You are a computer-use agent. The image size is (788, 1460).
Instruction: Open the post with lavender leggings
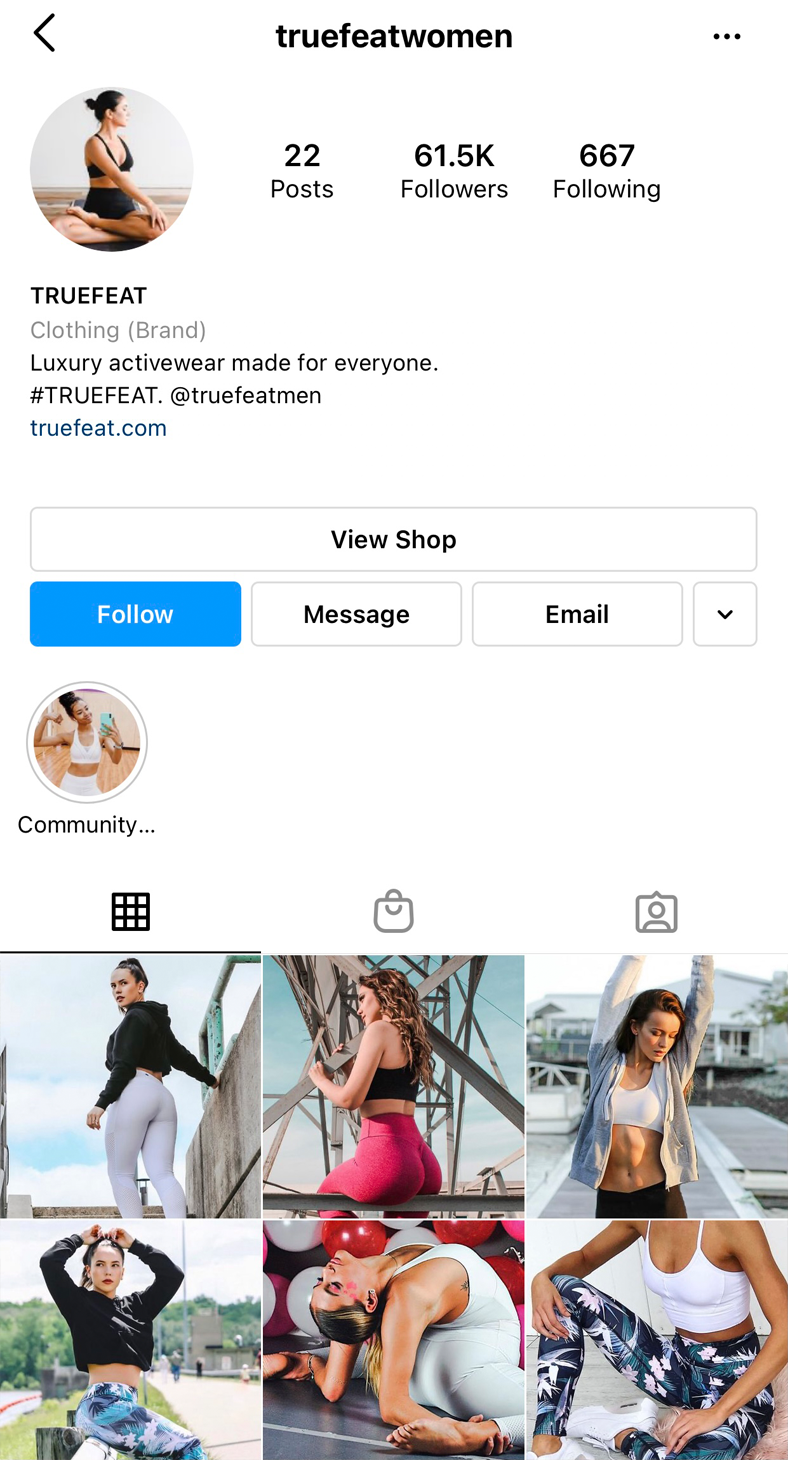click(130, 1086)
